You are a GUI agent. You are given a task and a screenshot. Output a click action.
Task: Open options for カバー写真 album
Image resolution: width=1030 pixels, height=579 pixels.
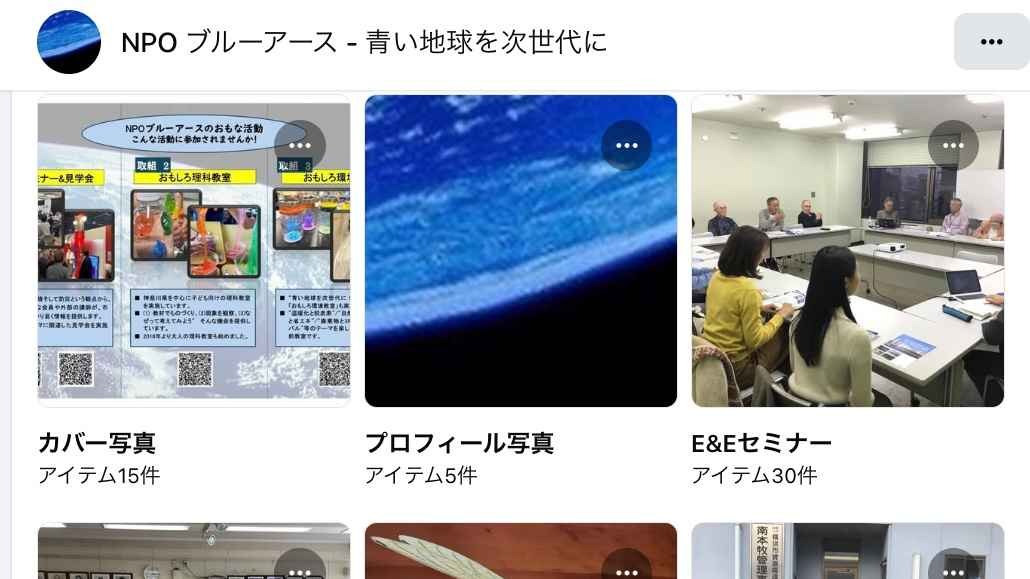tap(300, 146)
